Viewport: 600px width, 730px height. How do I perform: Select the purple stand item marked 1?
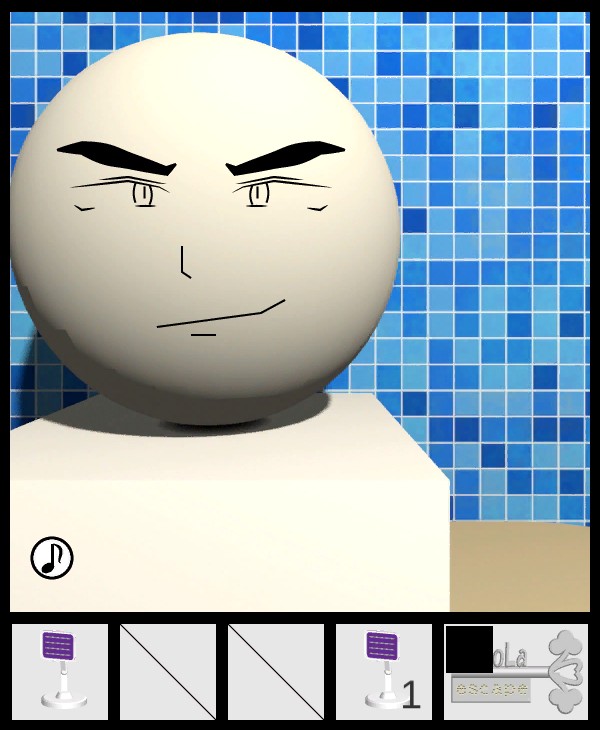coord(384,671)
